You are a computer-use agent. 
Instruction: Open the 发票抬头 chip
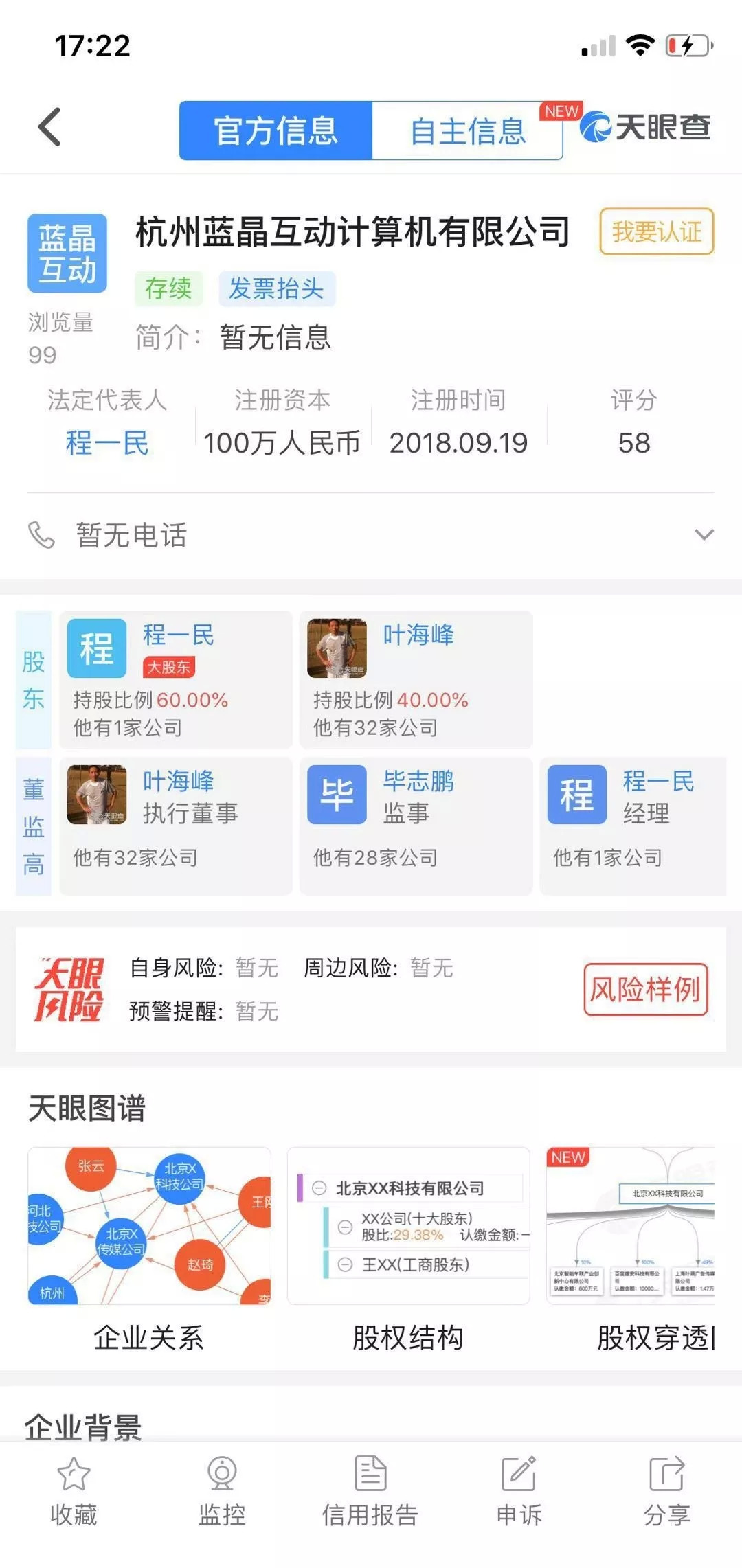click(x=276, y=288)
